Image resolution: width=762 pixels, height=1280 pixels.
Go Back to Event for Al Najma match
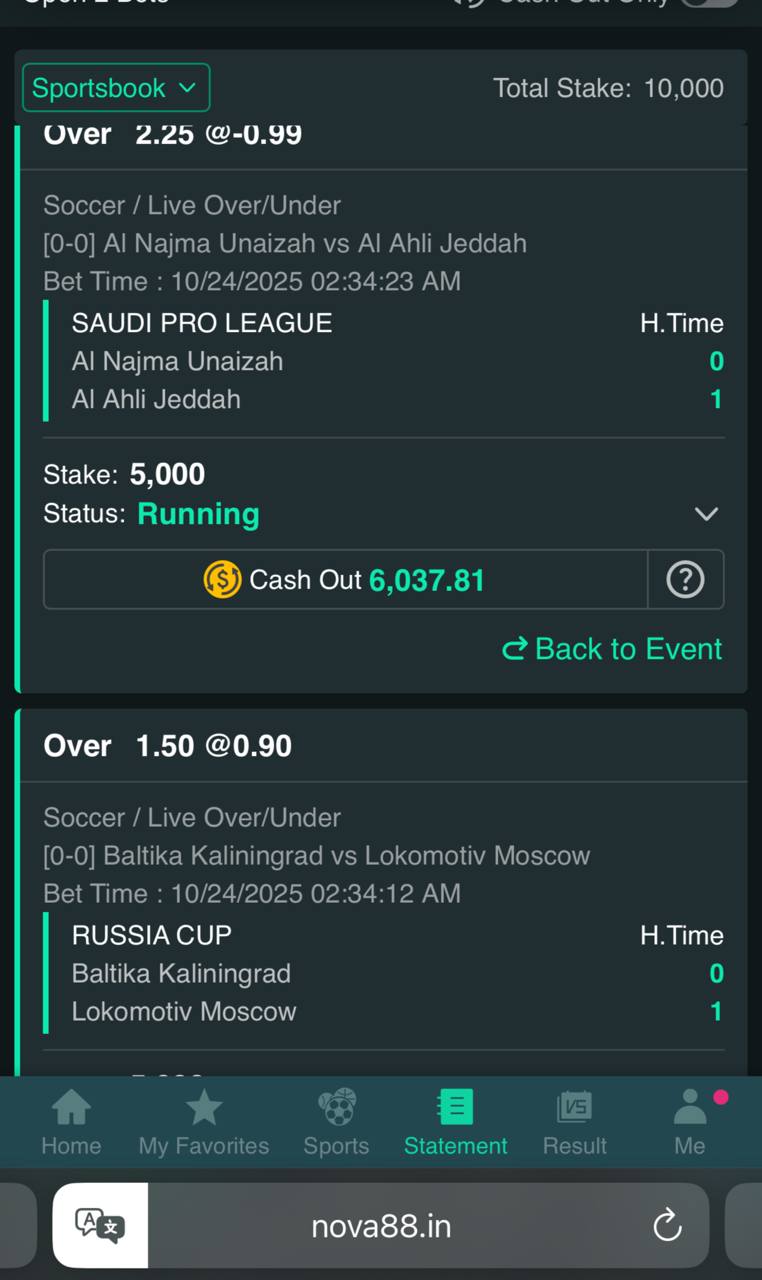pyautogui.click(x=611, y=649)
